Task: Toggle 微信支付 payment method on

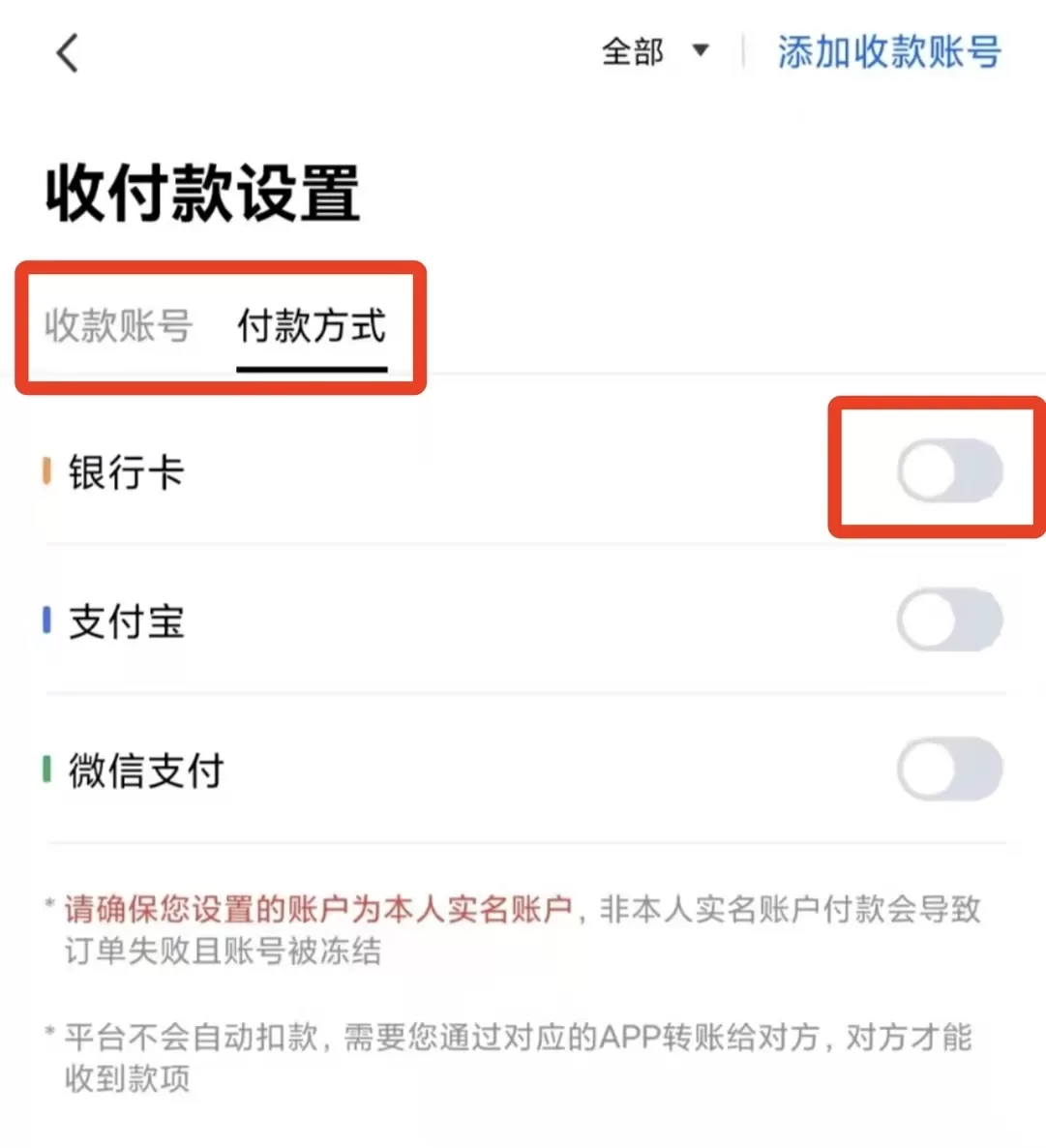Action: click(948, 770)
